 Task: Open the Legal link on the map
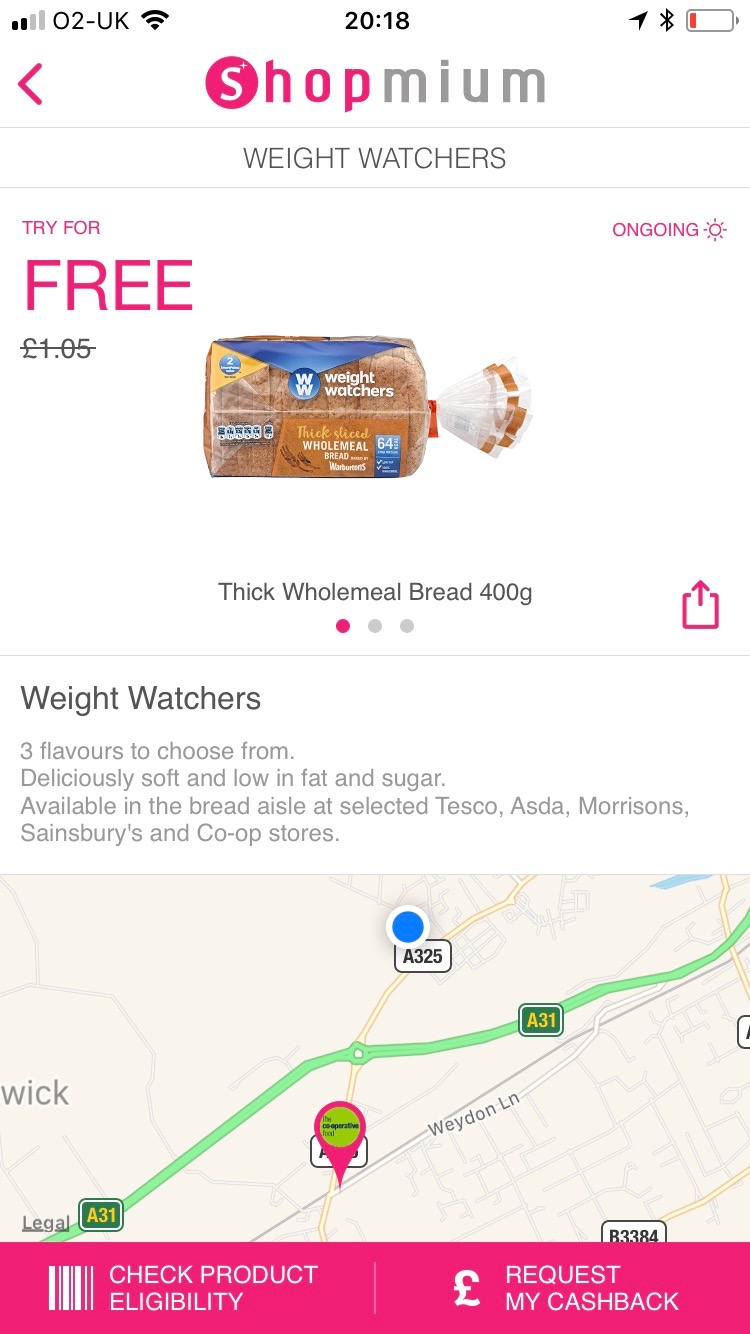tap(45, 1222)
